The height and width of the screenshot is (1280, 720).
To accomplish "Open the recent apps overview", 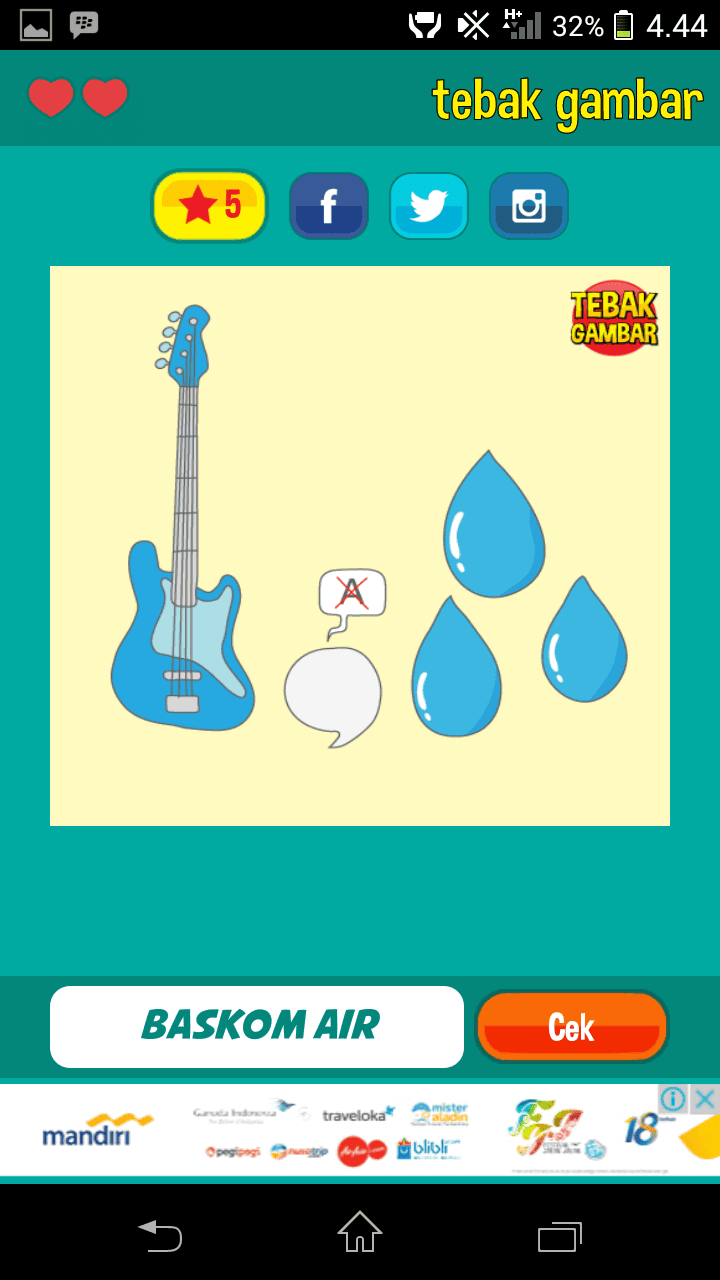I will pyautogui.click(x=559, y=1236).
